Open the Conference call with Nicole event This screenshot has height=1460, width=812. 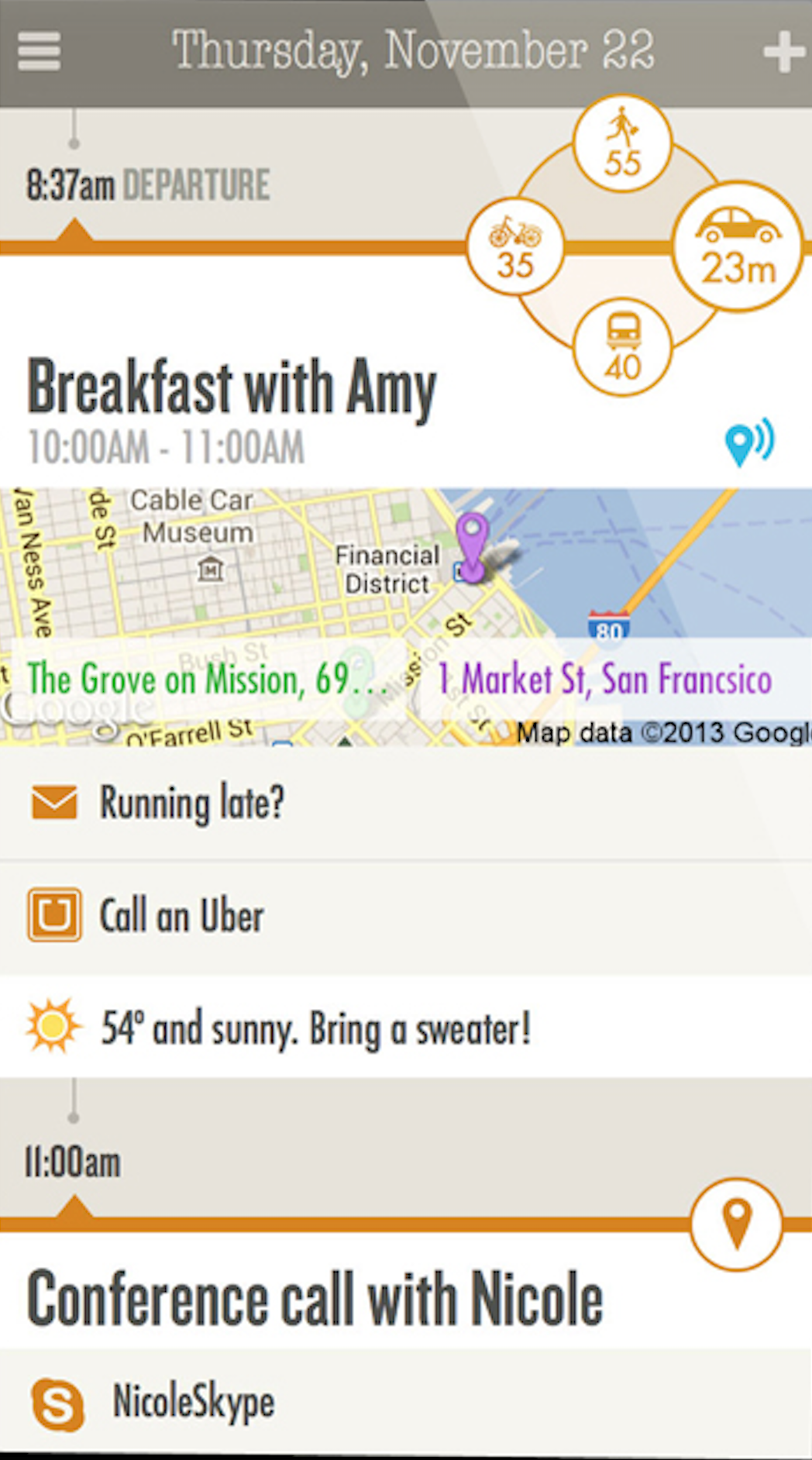click(315, 1299)
